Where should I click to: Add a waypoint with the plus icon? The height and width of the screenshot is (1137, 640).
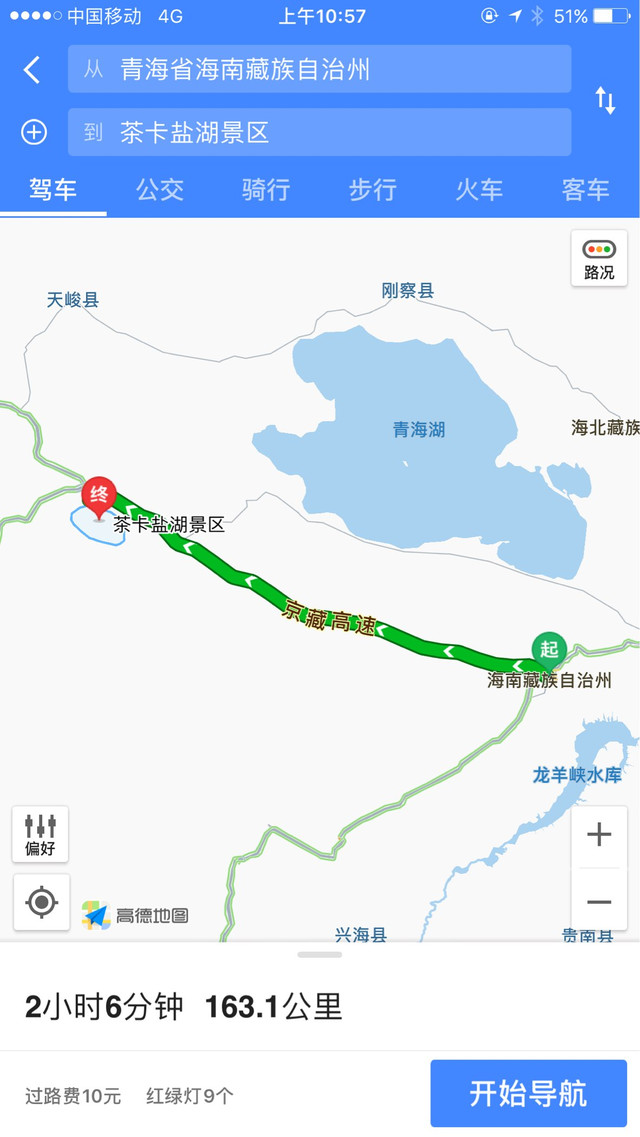click(33, 132)
